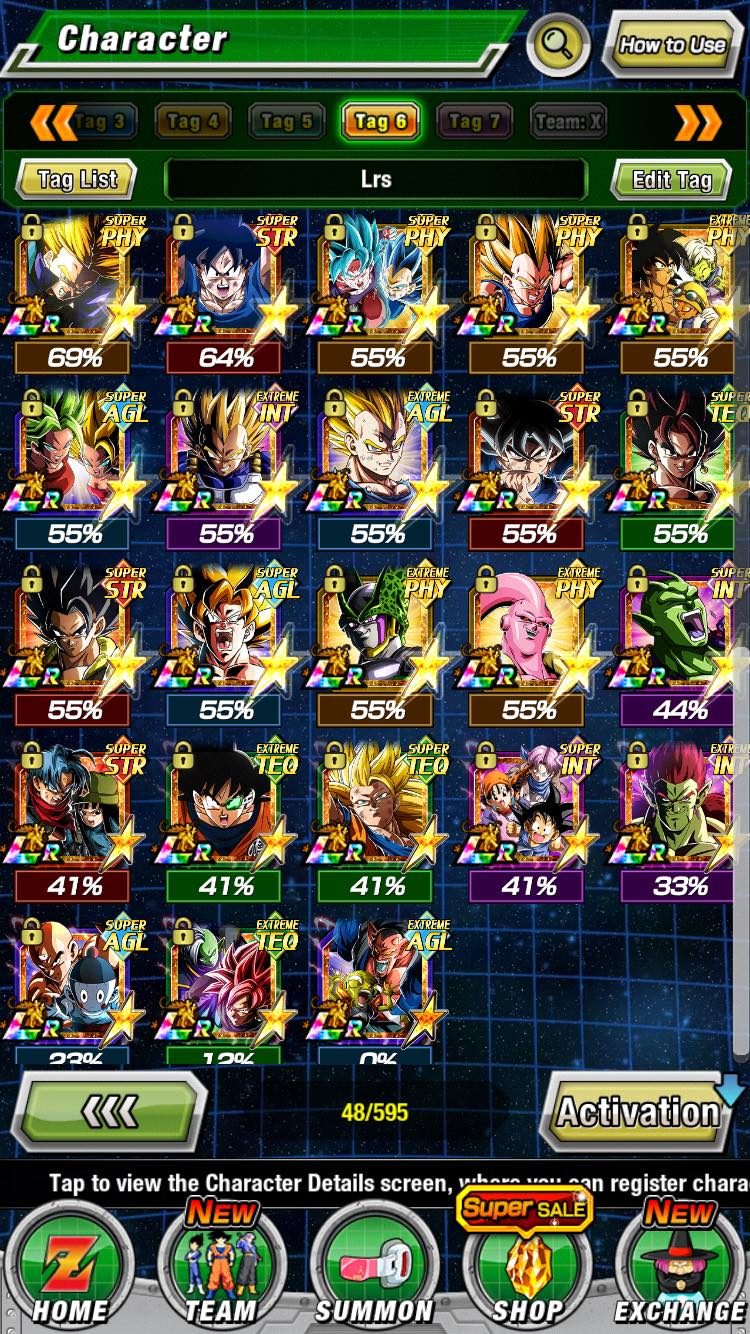Select the Tag 7 tab
The height and width of the screenshot is (1334, 750).
point(474,122)
